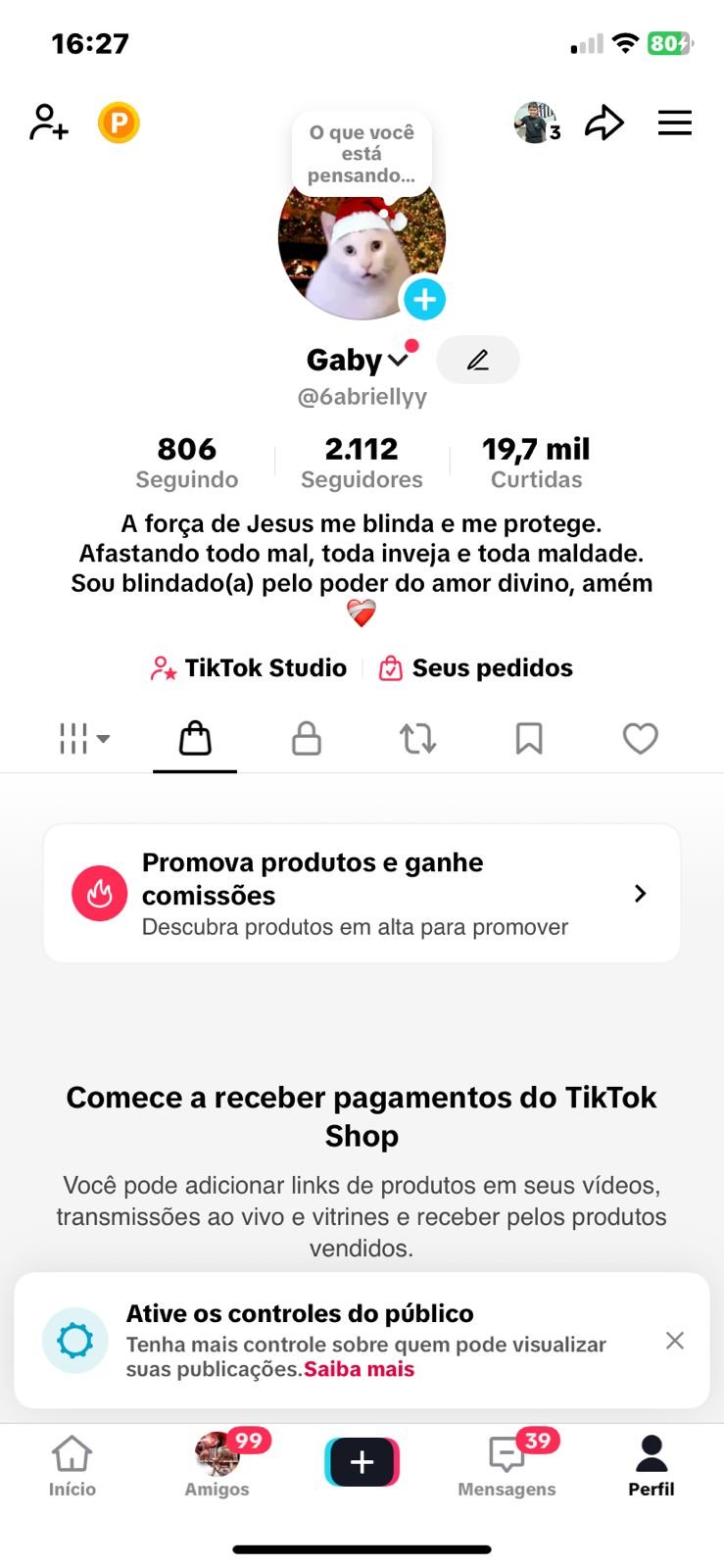Tap the gold coin P icon
This screenshot has height=1568, width=724.
click(x=119, y=122)
